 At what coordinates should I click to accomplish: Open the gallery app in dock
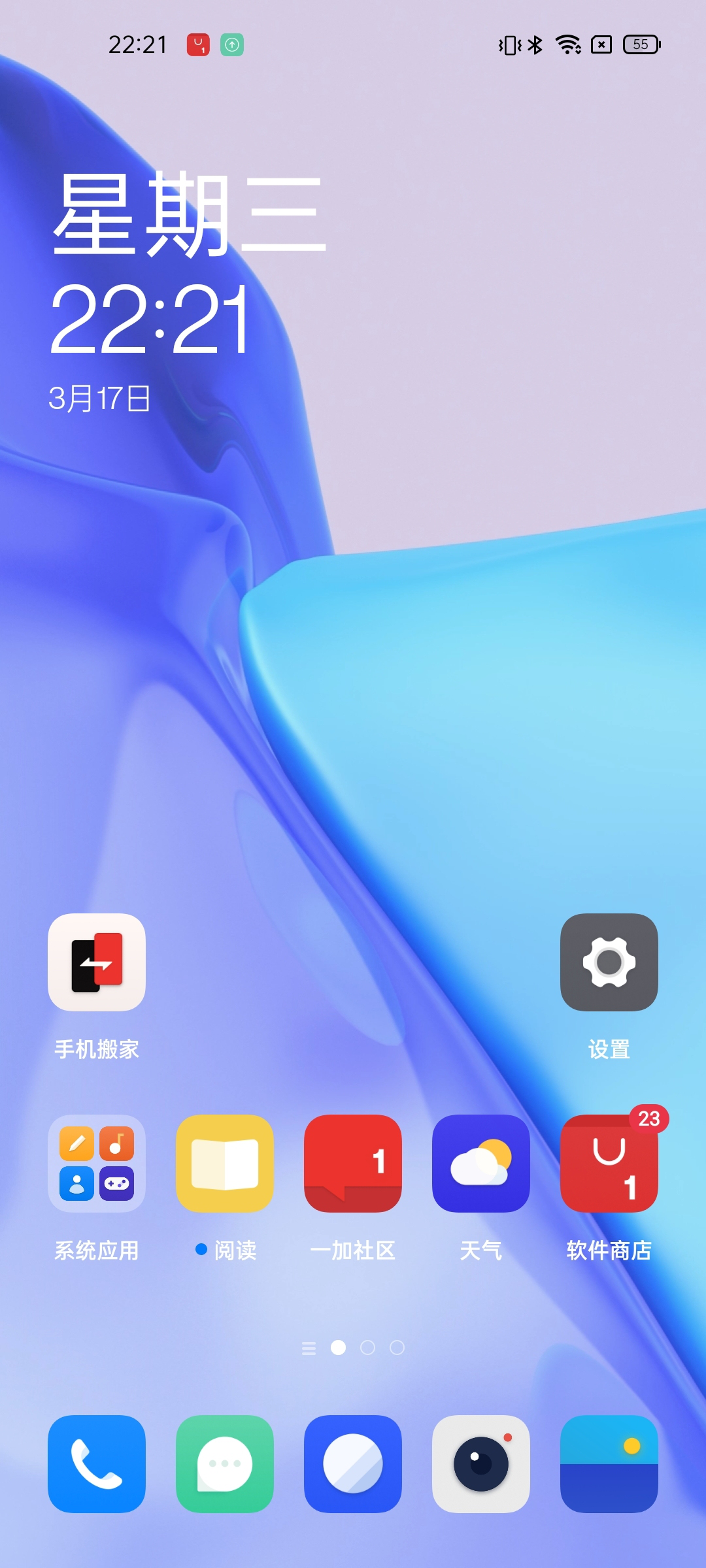609,1464
